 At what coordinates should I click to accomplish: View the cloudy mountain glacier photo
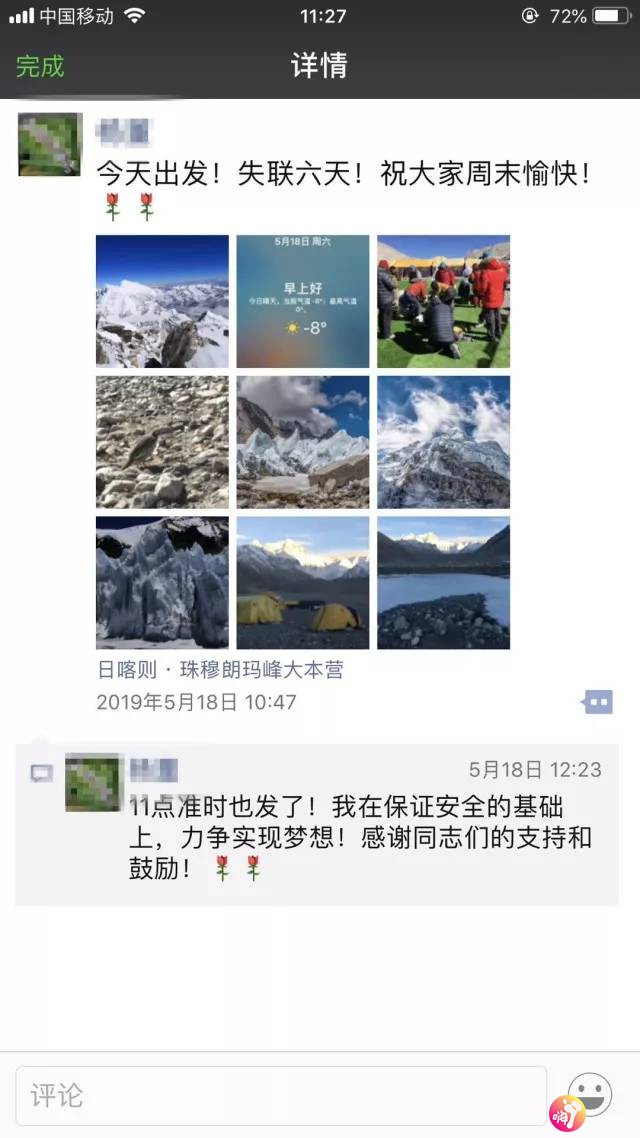coord(303,442)
